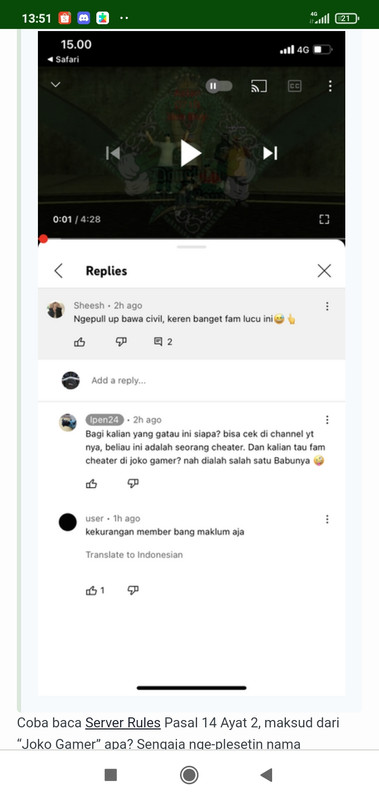Go back using the system back button
This screenshot has height=800, width=379.
tap(266, 775)
